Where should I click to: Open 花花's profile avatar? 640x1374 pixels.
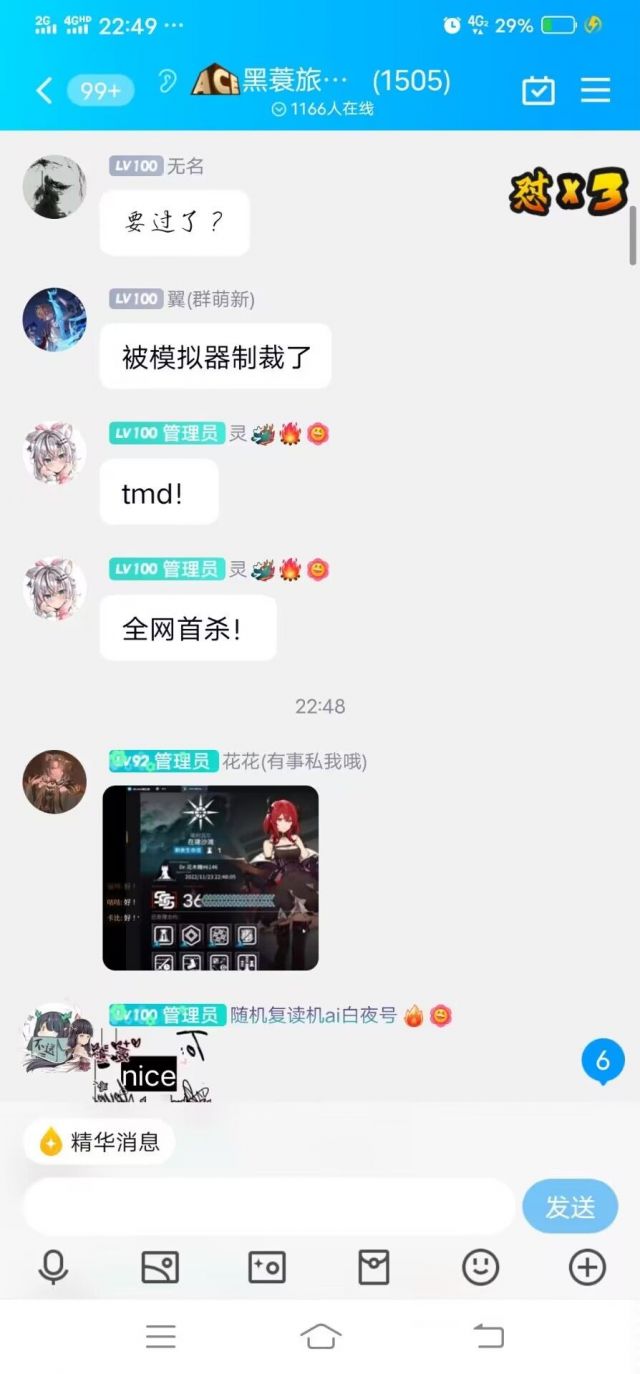pos(54,782)
